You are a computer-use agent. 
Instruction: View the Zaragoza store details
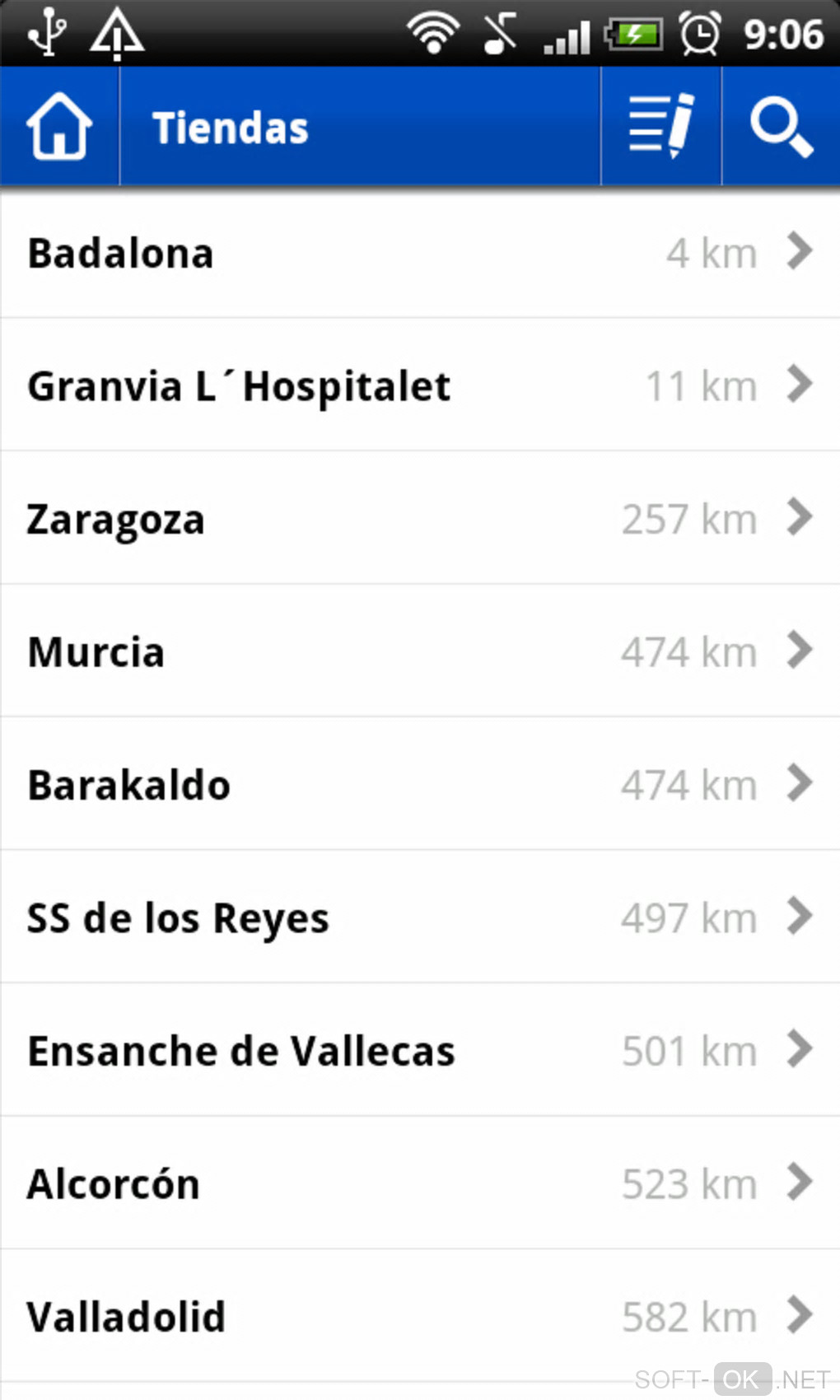pos(420,519)
